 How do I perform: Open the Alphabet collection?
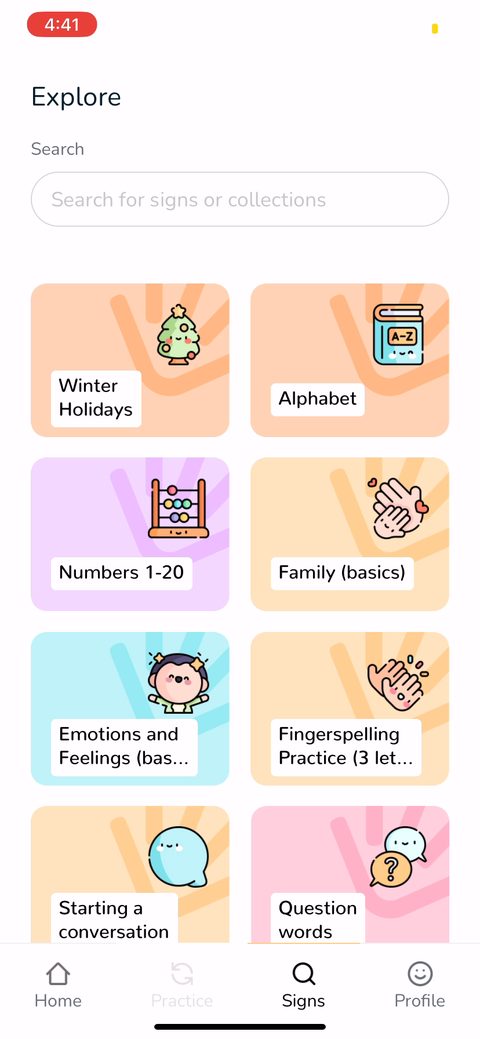click(349, 360)
